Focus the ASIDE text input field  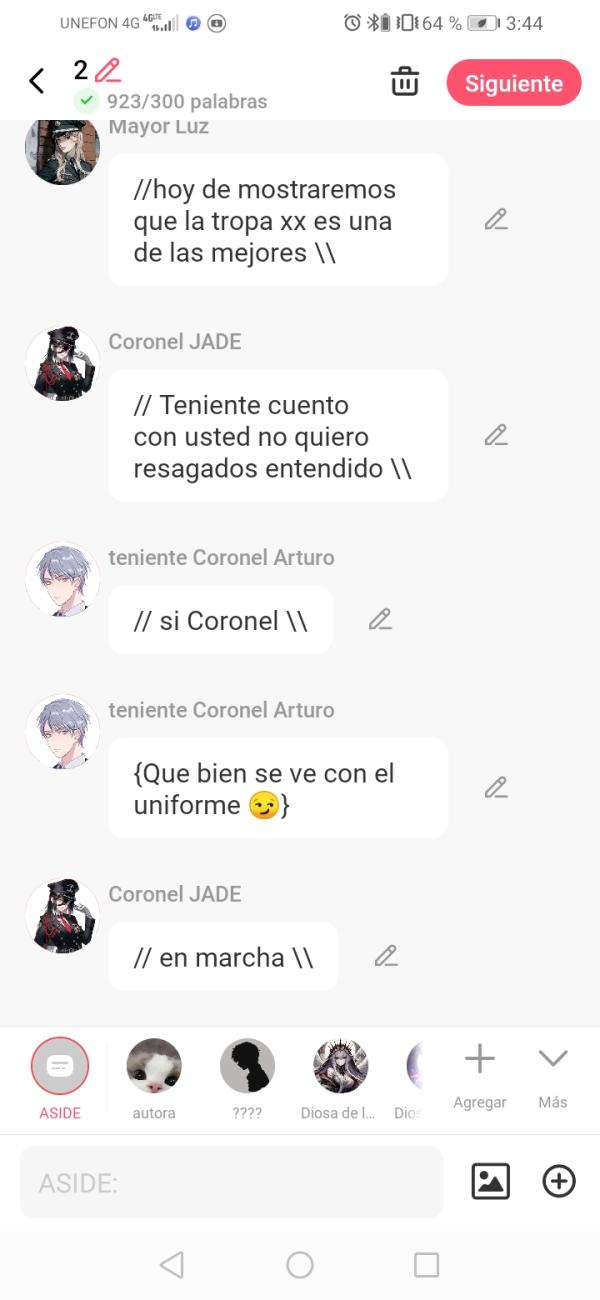231,1183
